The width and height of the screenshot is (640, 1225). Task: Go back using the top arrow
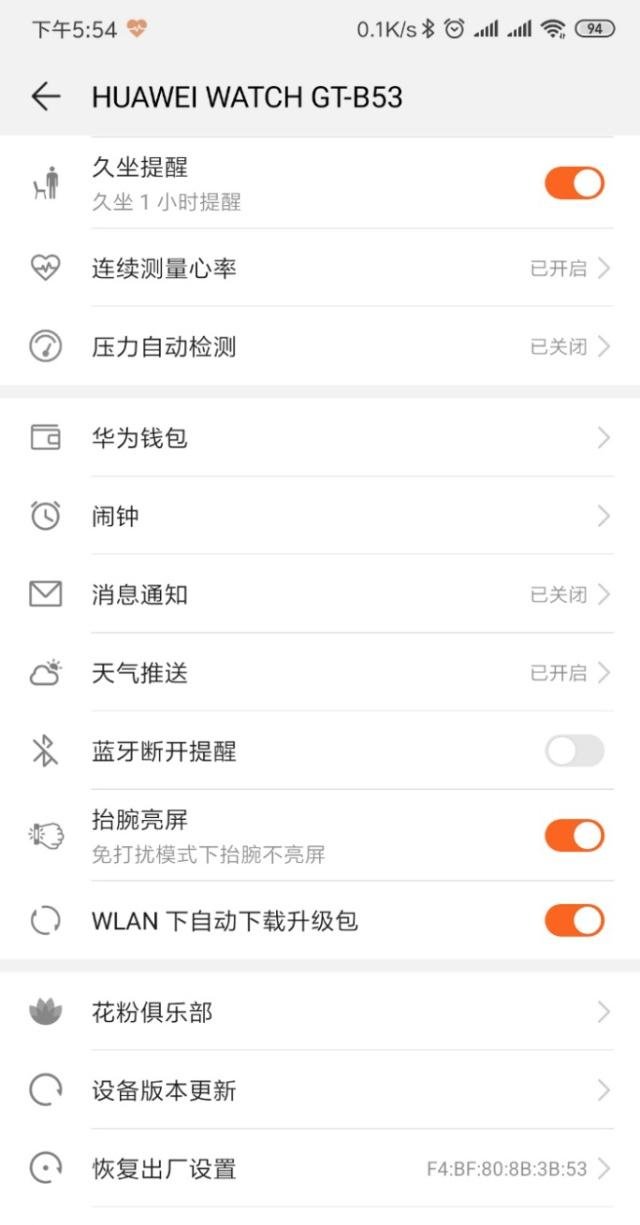pyautogui.click(x=46, y=96)
